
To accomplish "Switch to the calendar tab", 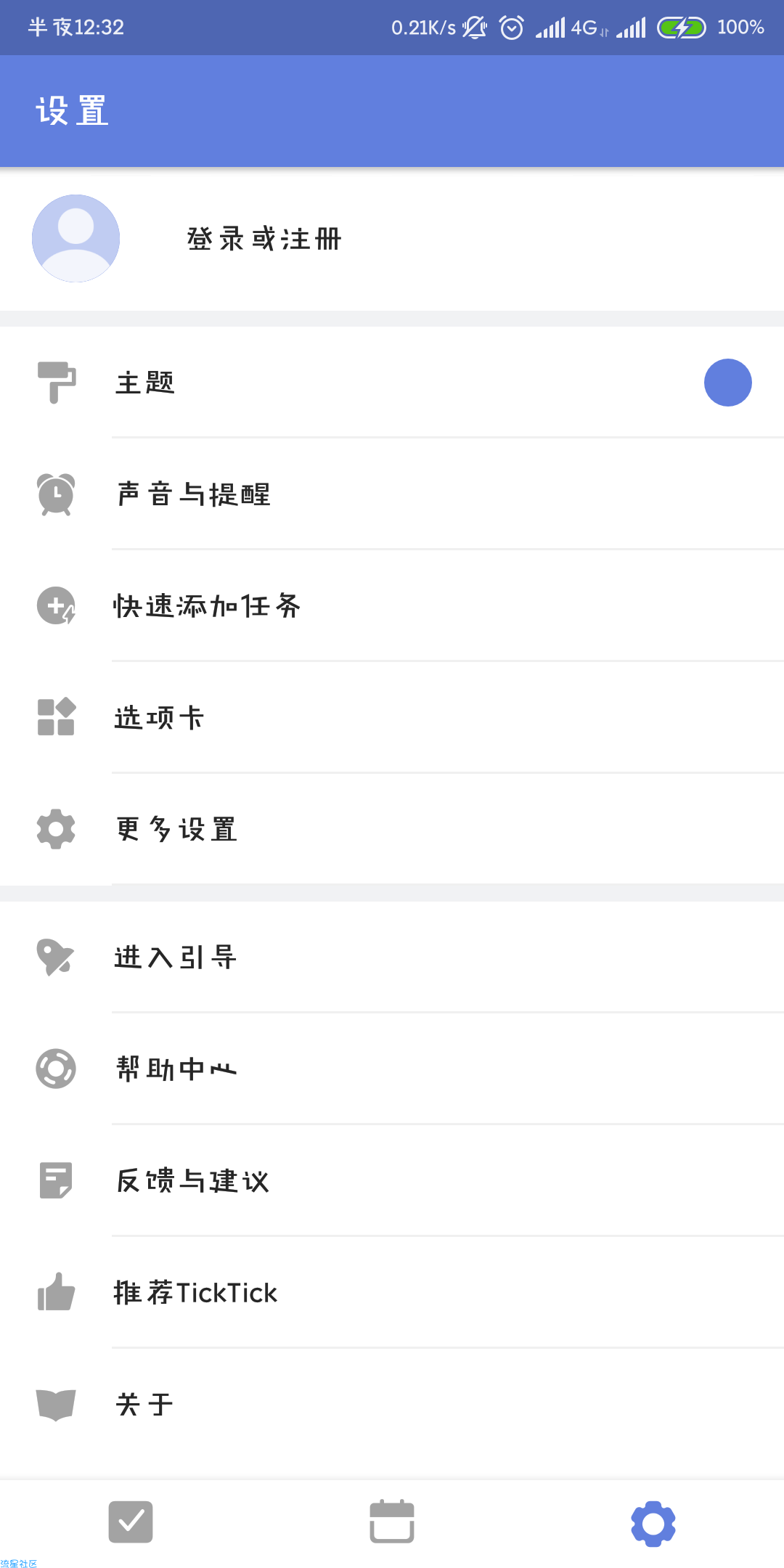I will point(392,1522).
